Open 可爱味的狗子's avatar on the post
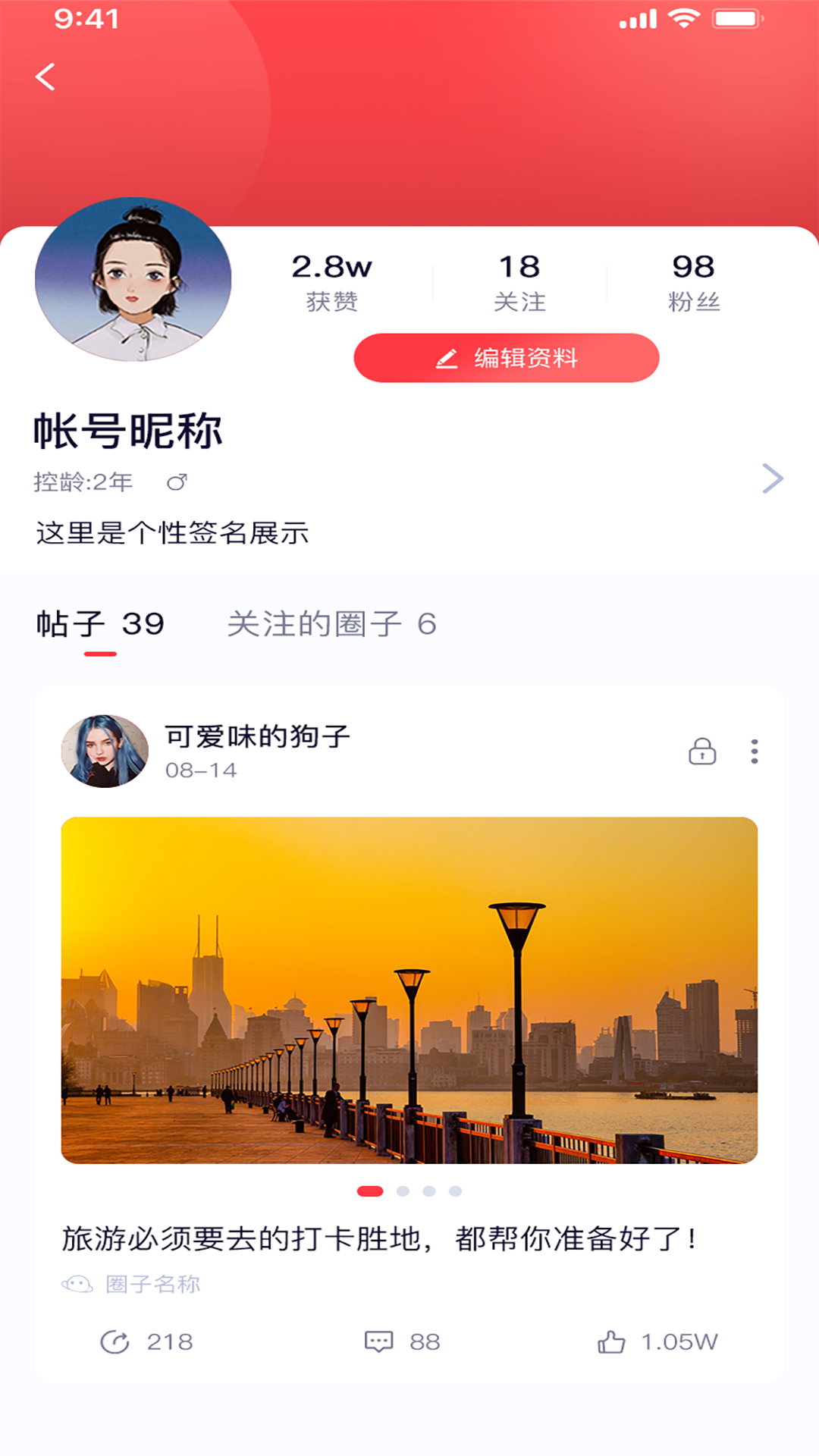This screenshot has height=1456, width=819. click(x=105, y=751)
